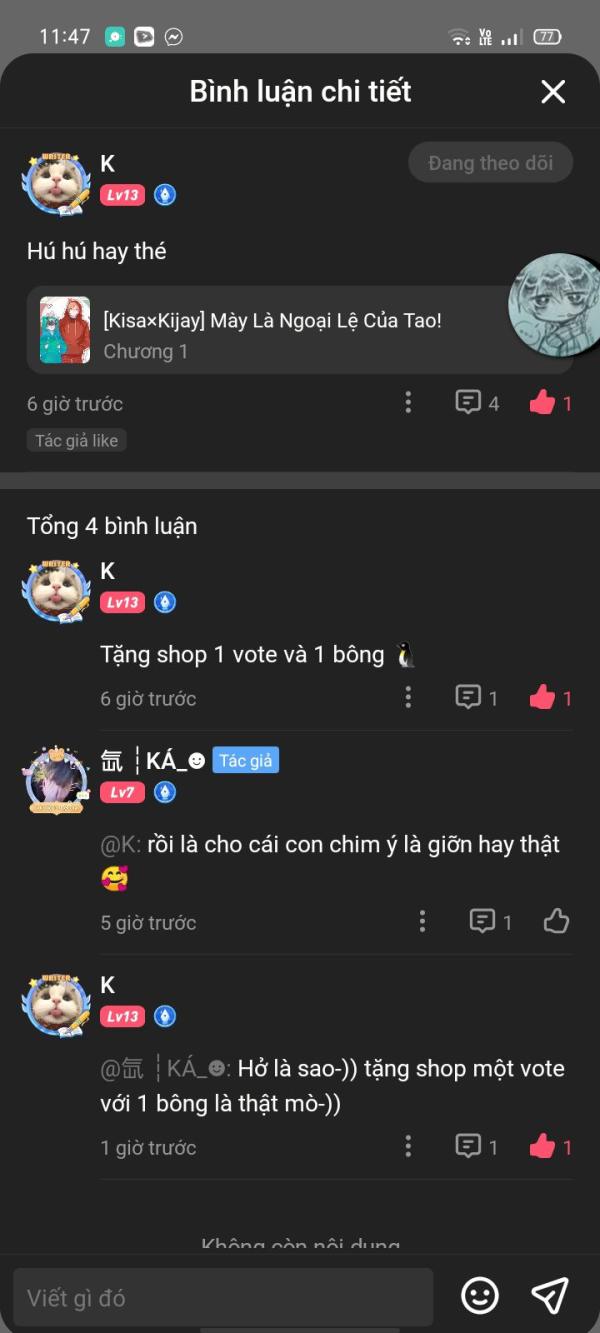This screenshot has width=600, height=1333.
Task: Open the emoji picker
Action: pos(480,1297)
